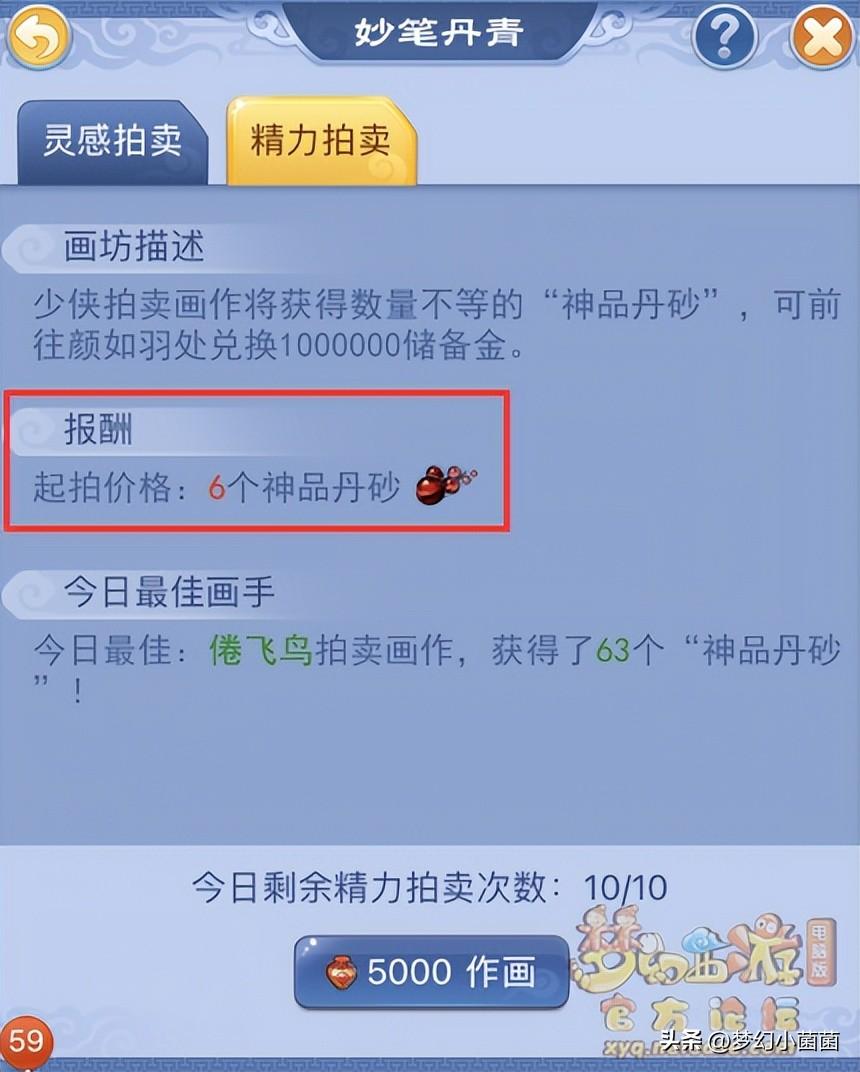Switch to the 灵感拍卖 tab
The width and height of the screenshot is (860, 1072).
point(112,142)
